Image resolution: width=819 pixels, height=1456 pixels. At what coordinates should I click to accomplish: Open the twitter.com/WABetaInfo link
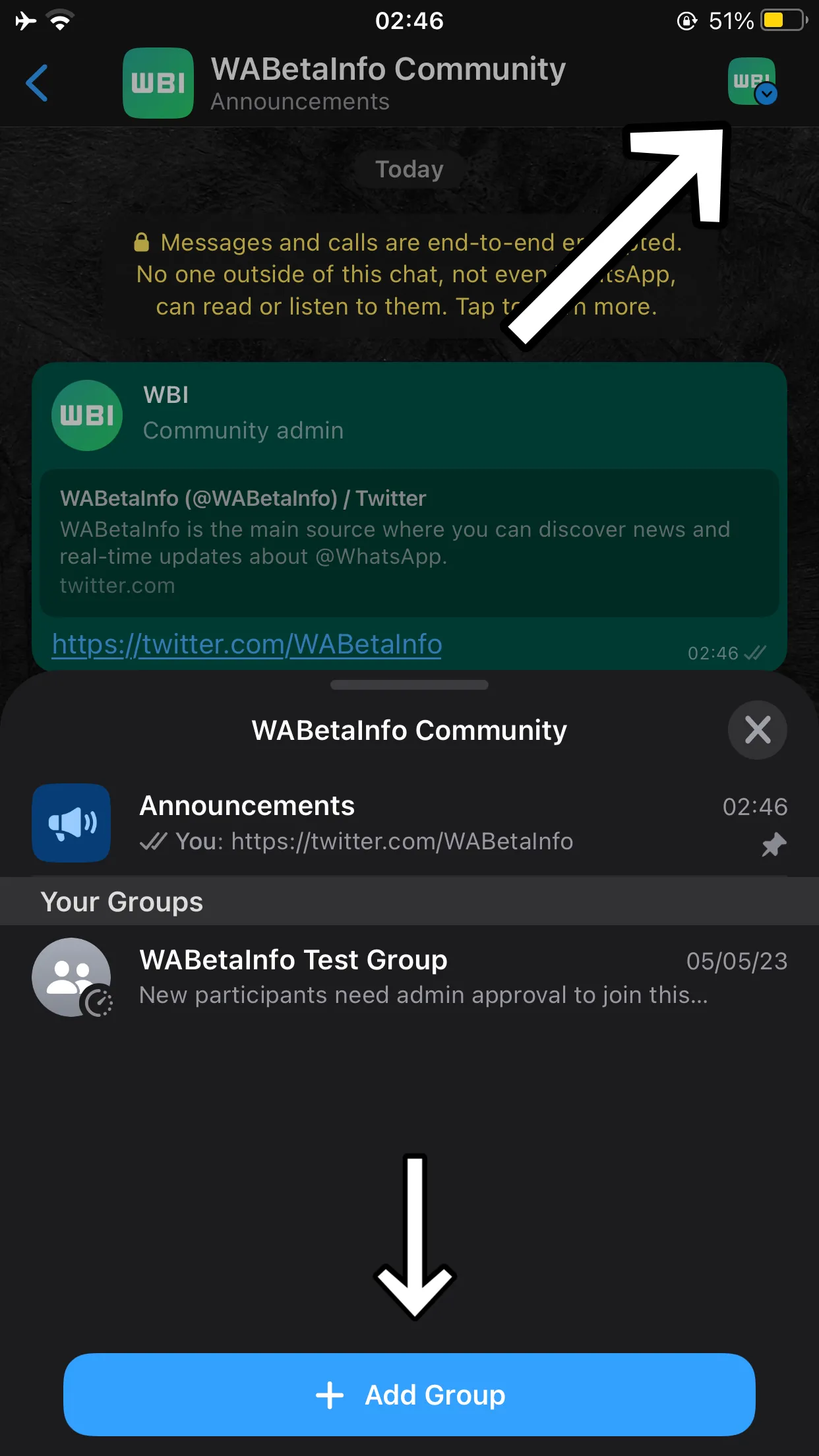click(247, 644)
